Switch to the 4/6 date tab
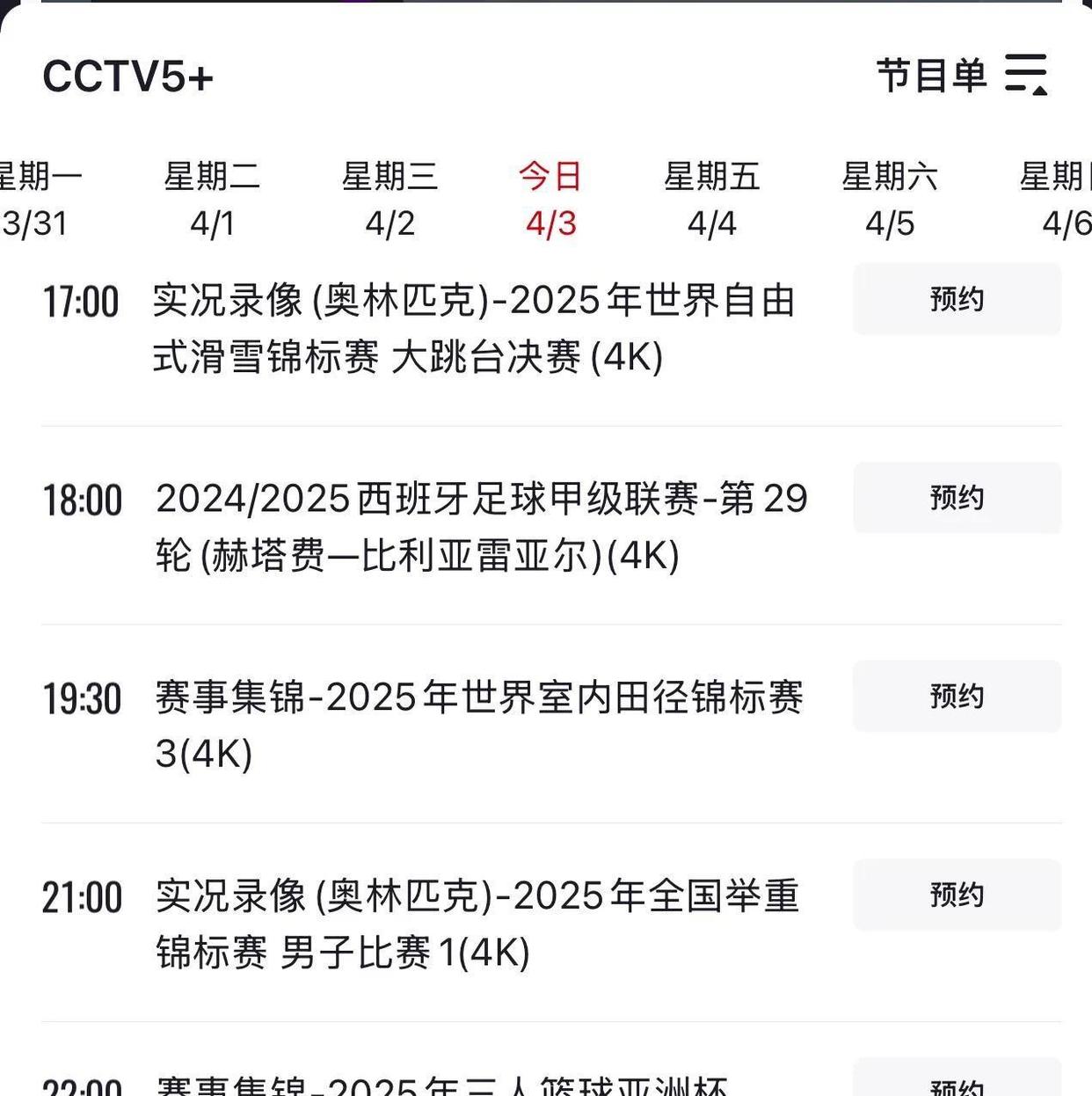The height and width of the screenshot is (1096, 1092). coord(1059,200)
